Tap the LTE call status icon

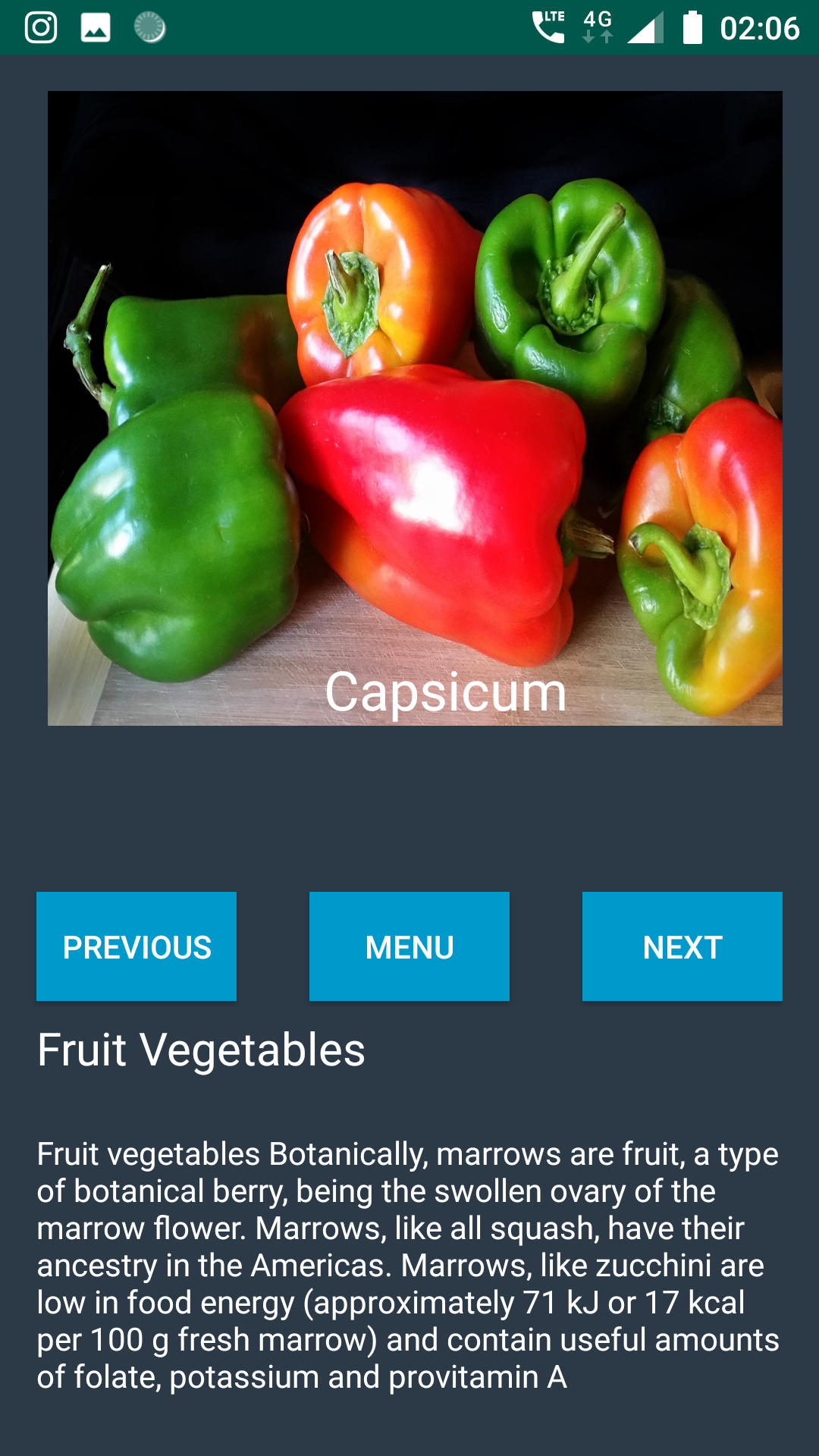[548, 25]
